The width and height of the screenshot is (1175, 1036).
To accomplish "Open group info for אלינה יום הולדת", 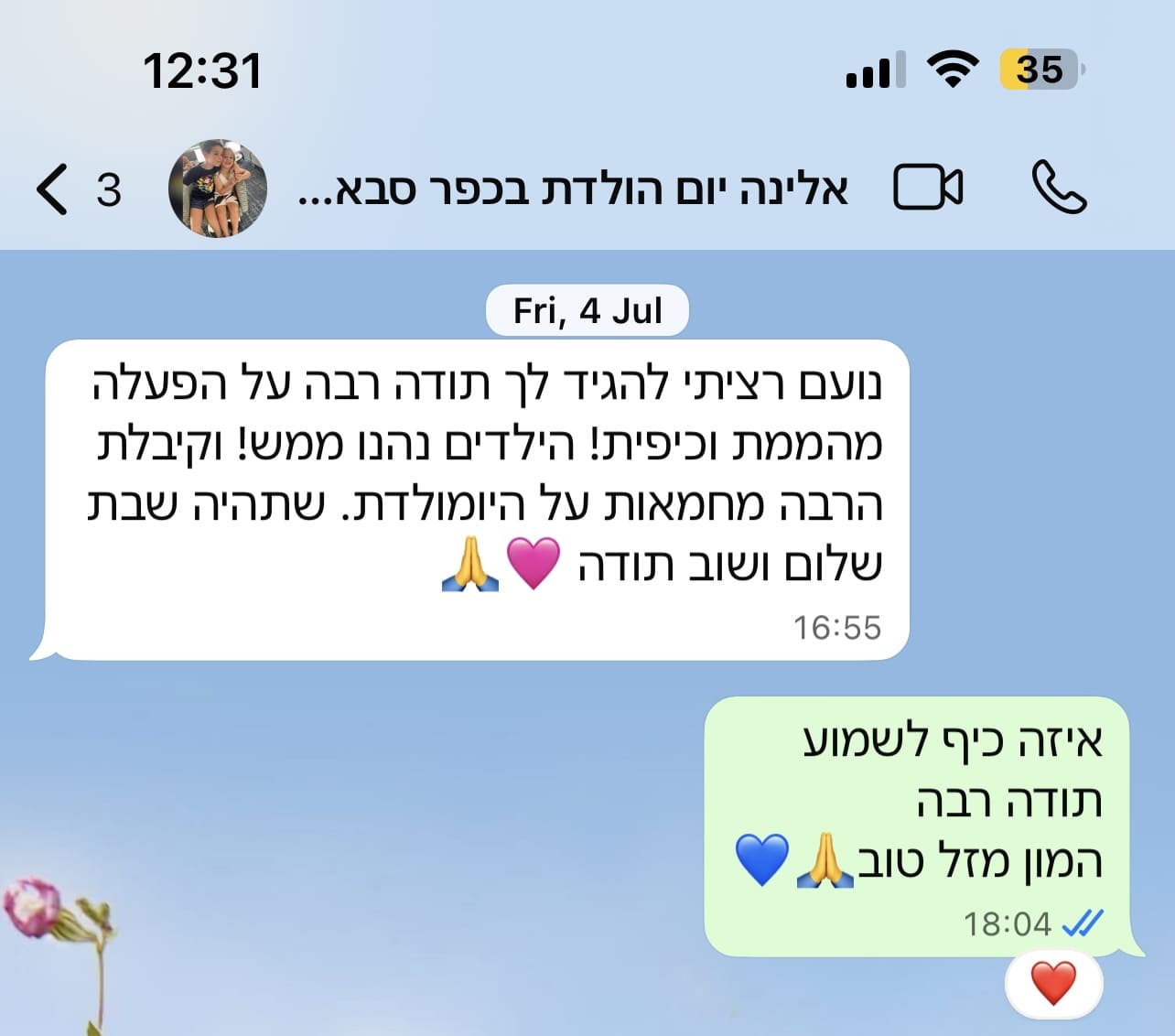I will coord(575,189).
